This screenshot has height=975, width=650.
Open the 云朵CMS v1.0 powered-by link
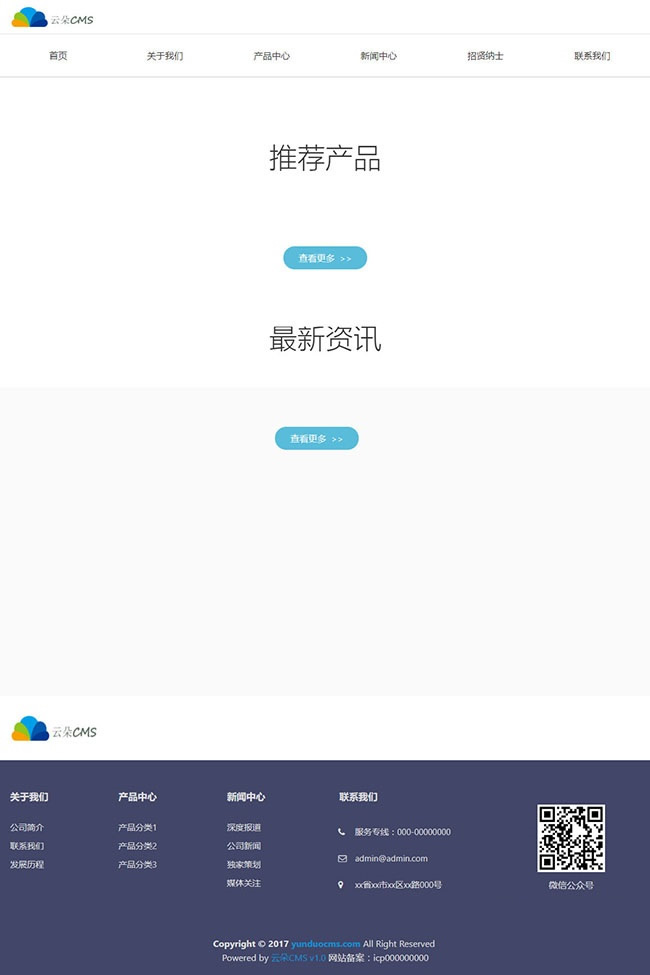pyautogui.click(x=298, y=958)
